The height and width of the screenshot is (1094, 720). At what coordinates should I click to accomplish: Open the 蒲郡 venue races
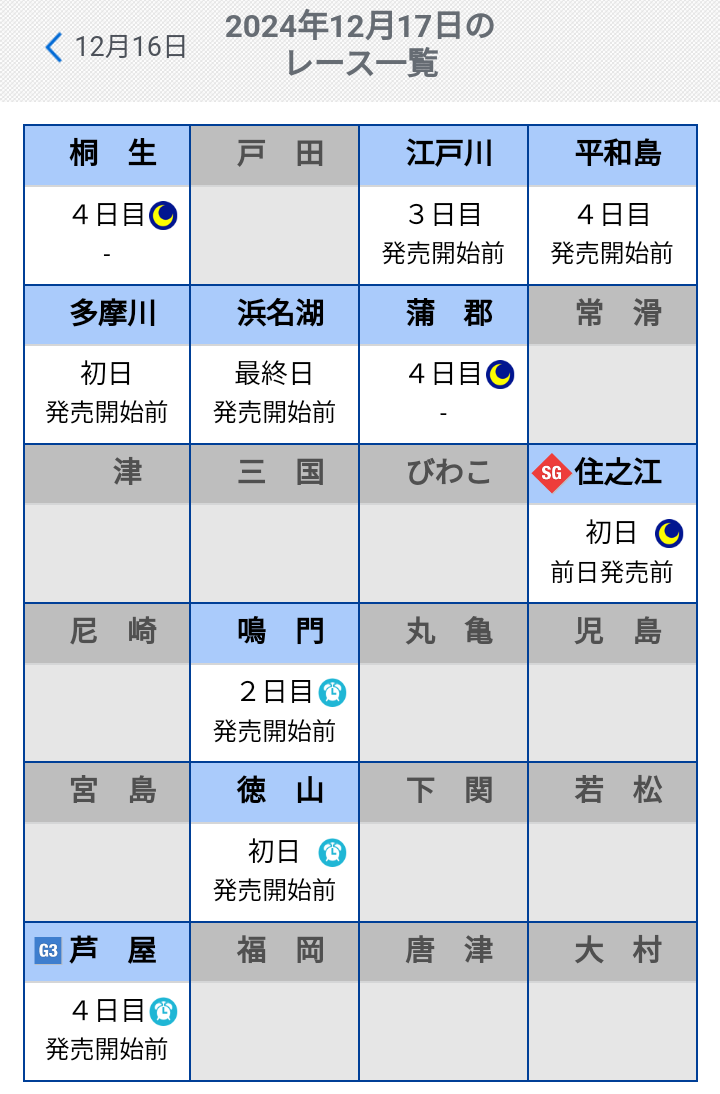443,364
